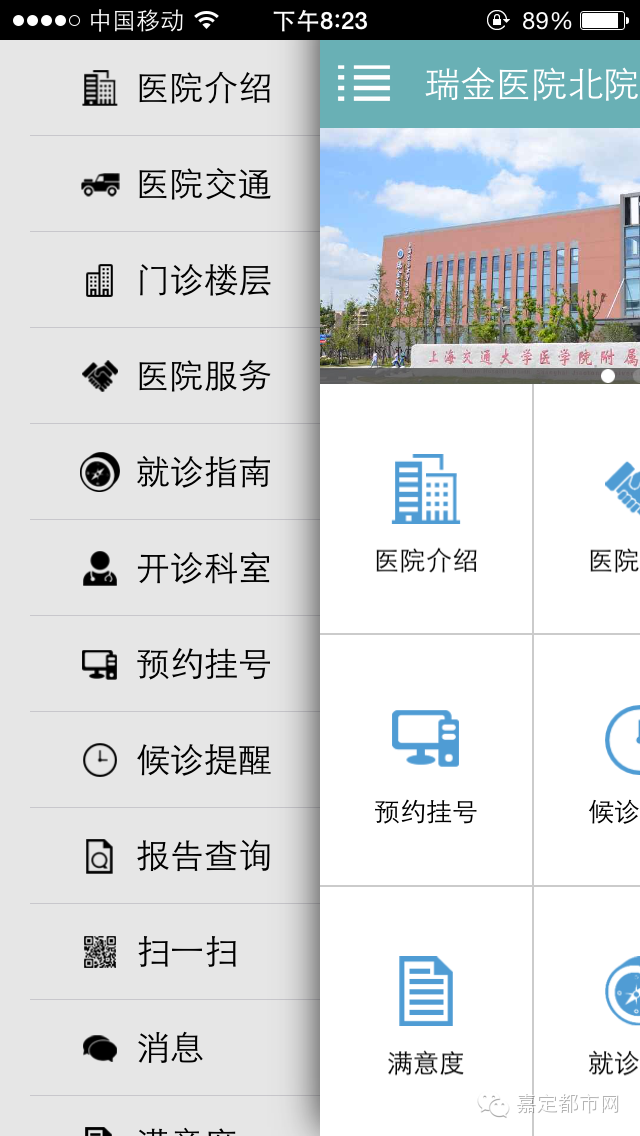Screen dimensions: 640x1136
Task: Open 候诊提醒 drawer item
Action: [175, 761]
